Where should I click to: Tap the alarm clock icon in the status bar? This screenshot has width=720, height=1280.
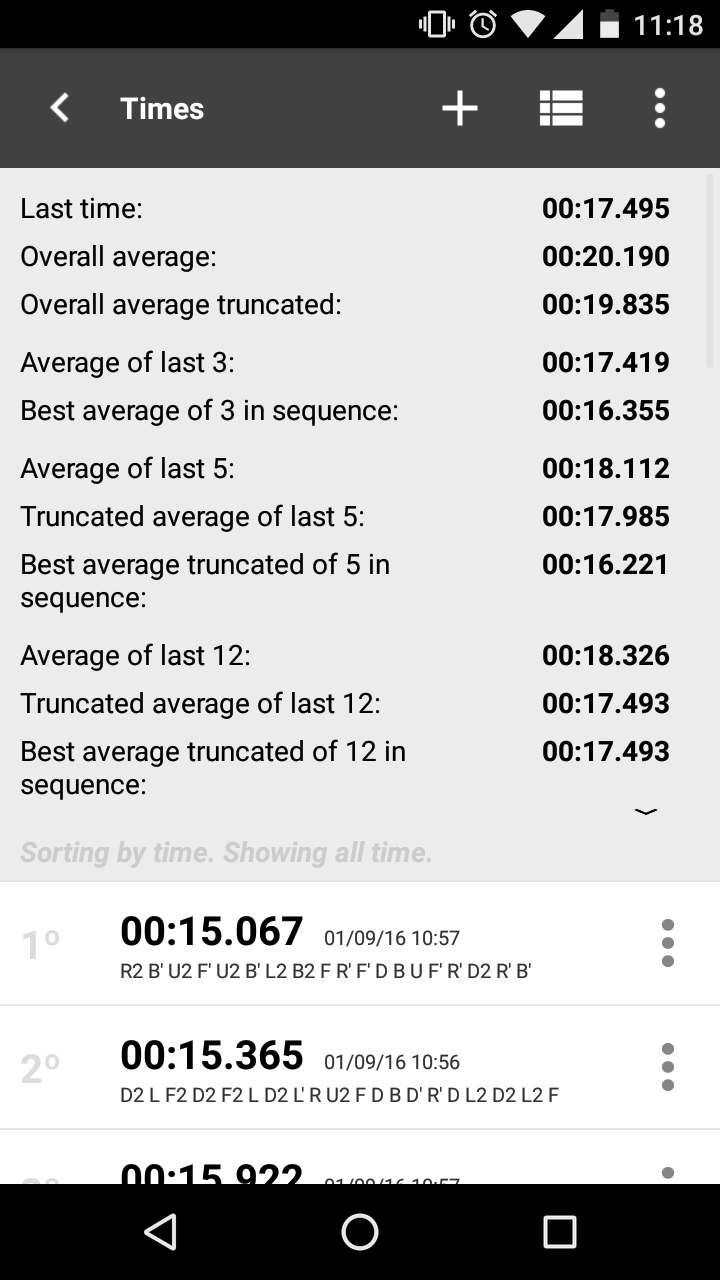coord(481,23)
